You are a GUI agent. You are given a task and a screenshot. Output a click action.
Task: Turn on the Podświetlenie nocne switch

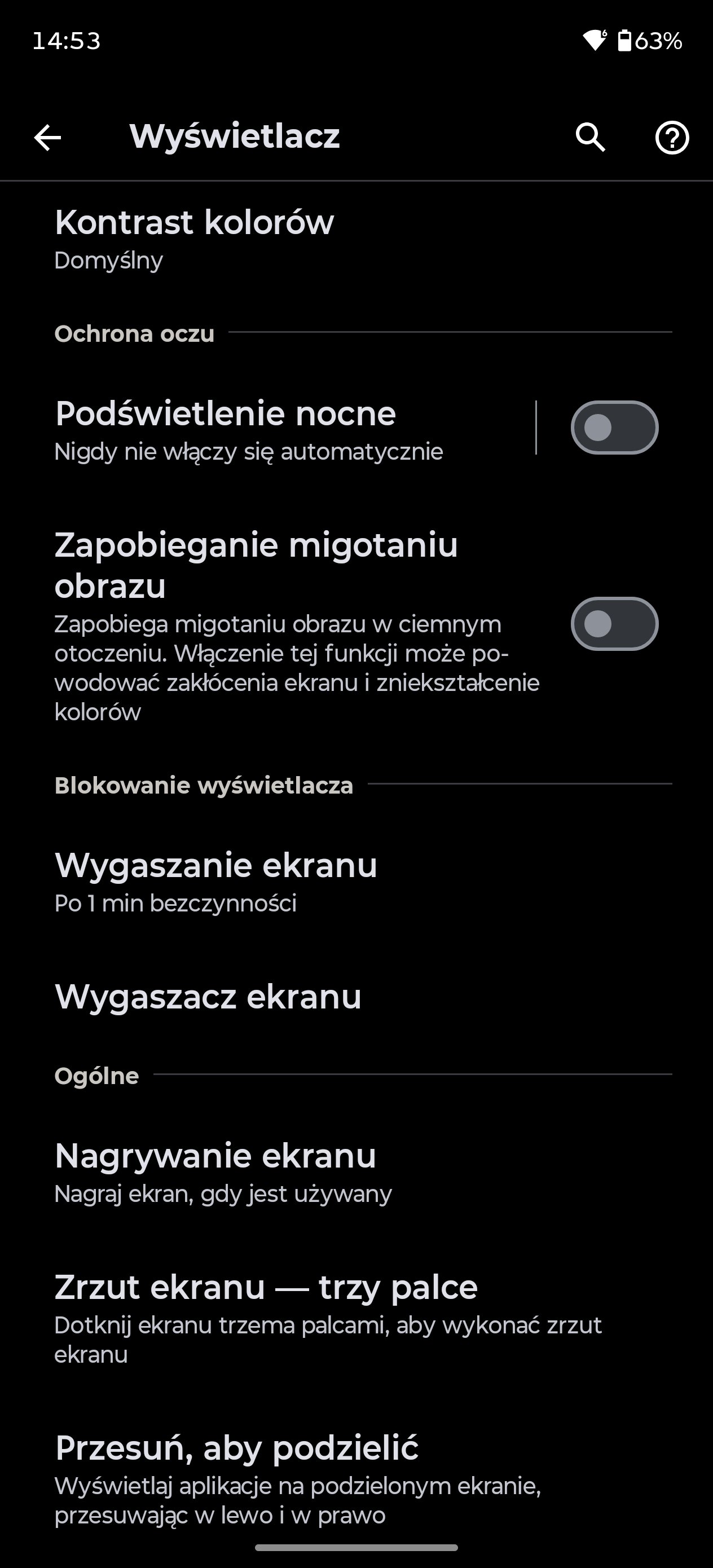[x=614, y=428]
